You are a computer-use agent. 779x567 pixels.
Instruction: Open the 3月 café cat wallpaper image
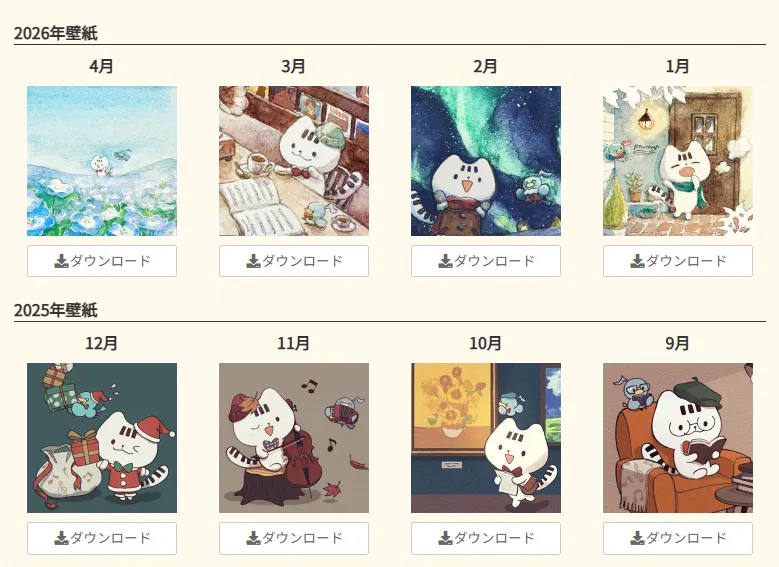pos(294,161)
